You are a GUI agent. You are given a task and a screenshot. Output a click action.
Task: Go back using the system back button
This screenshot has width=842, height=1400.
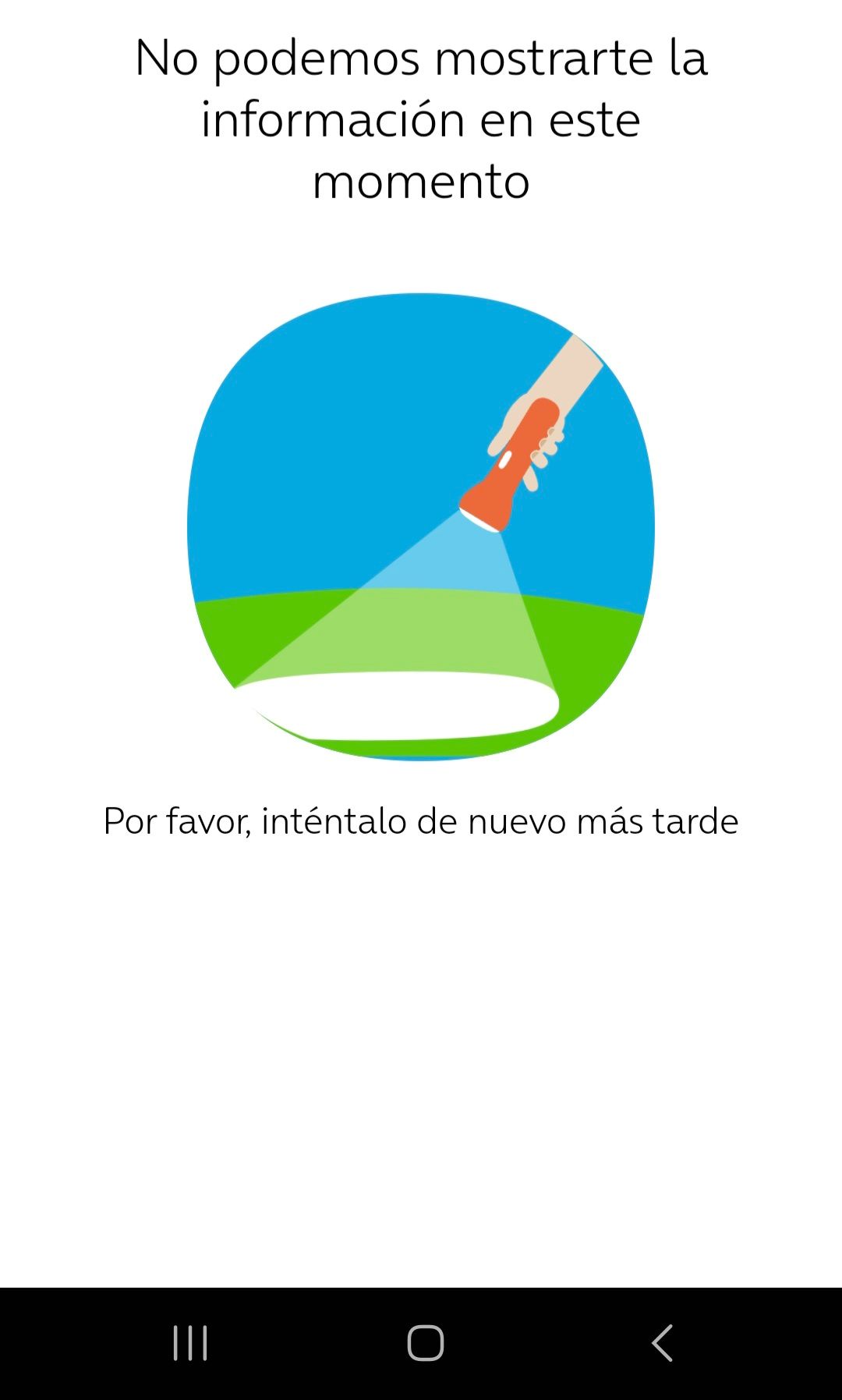[662, 1342]
